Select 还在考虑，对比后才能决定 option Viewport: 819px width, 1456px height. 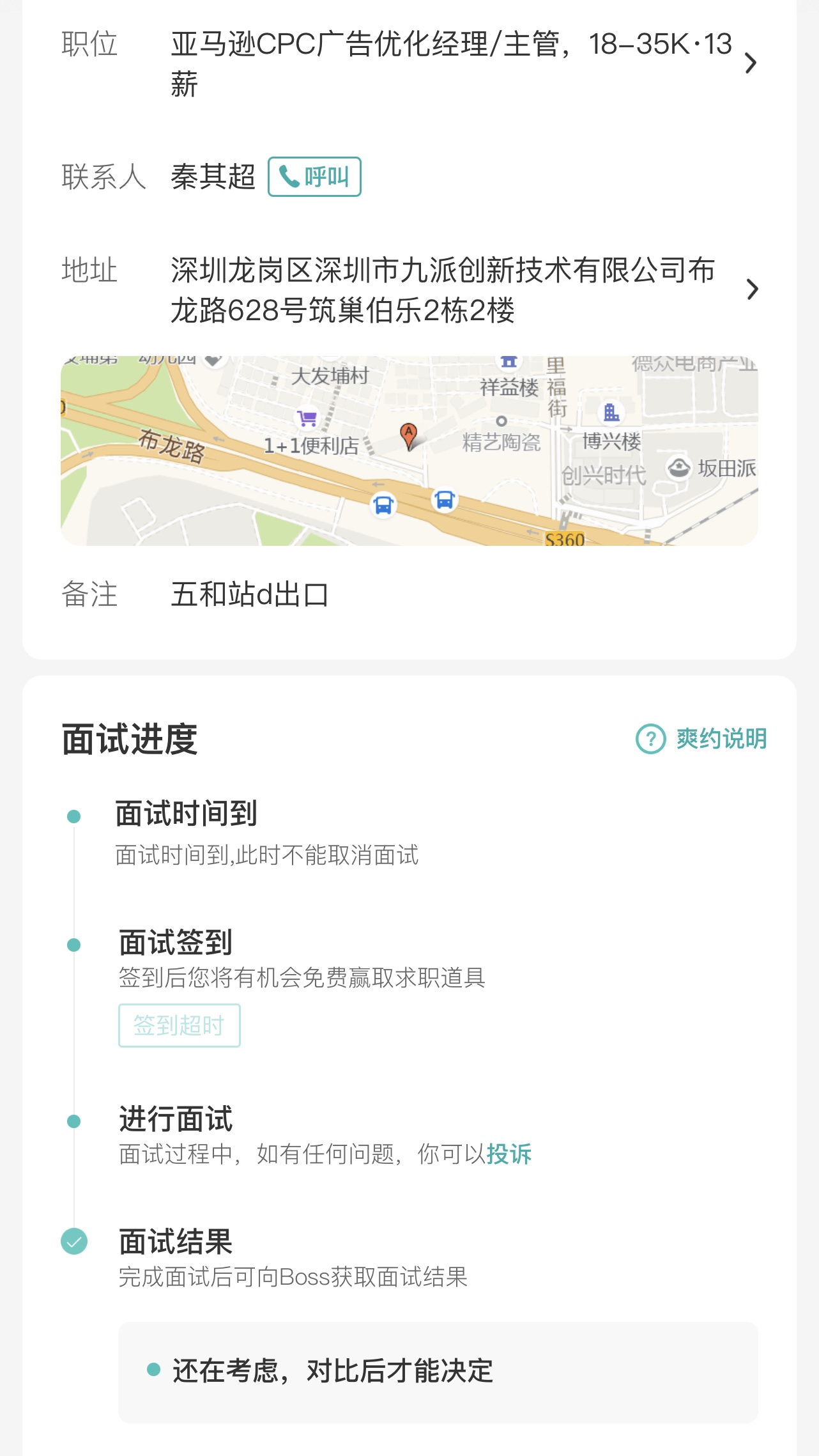332,1370
